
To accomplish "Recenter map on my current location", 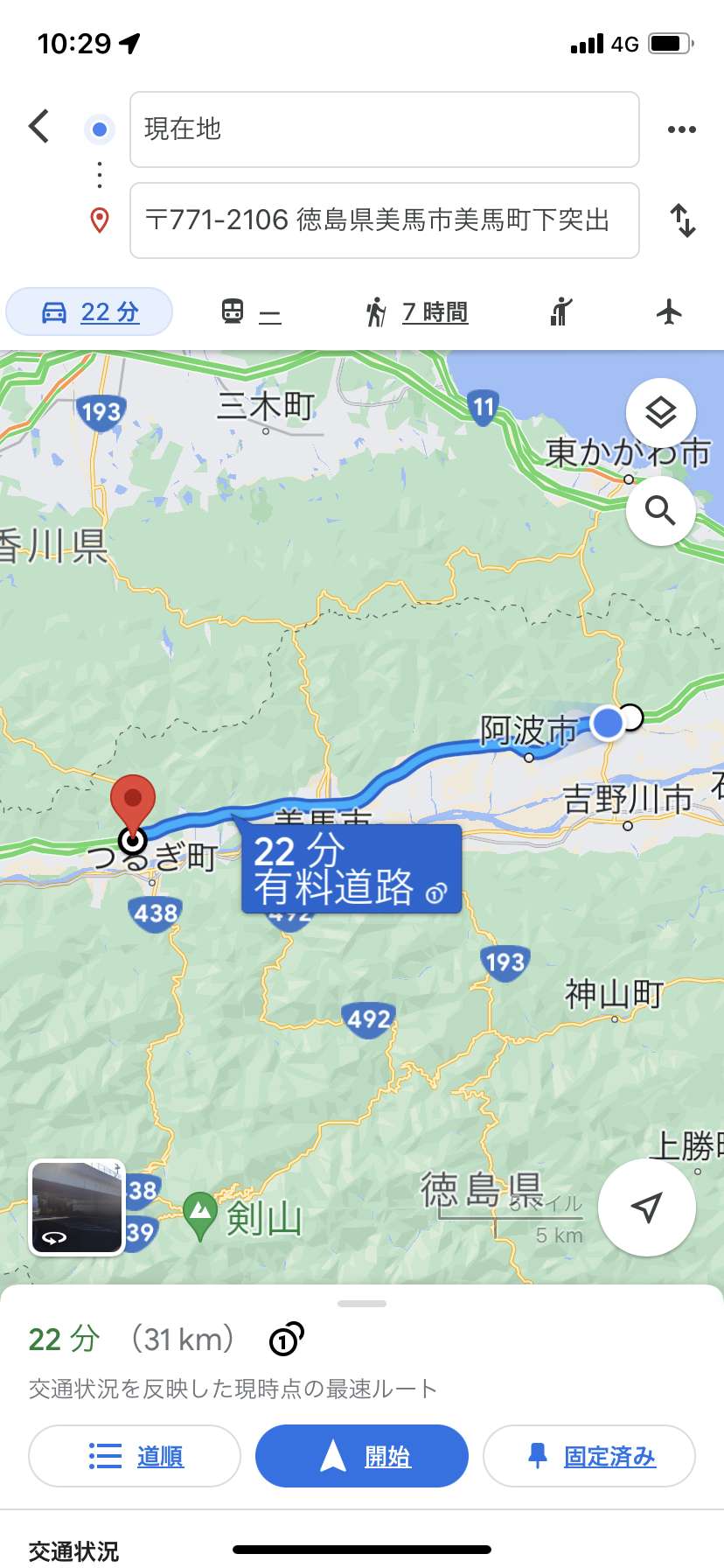I will pos(647,1207).
